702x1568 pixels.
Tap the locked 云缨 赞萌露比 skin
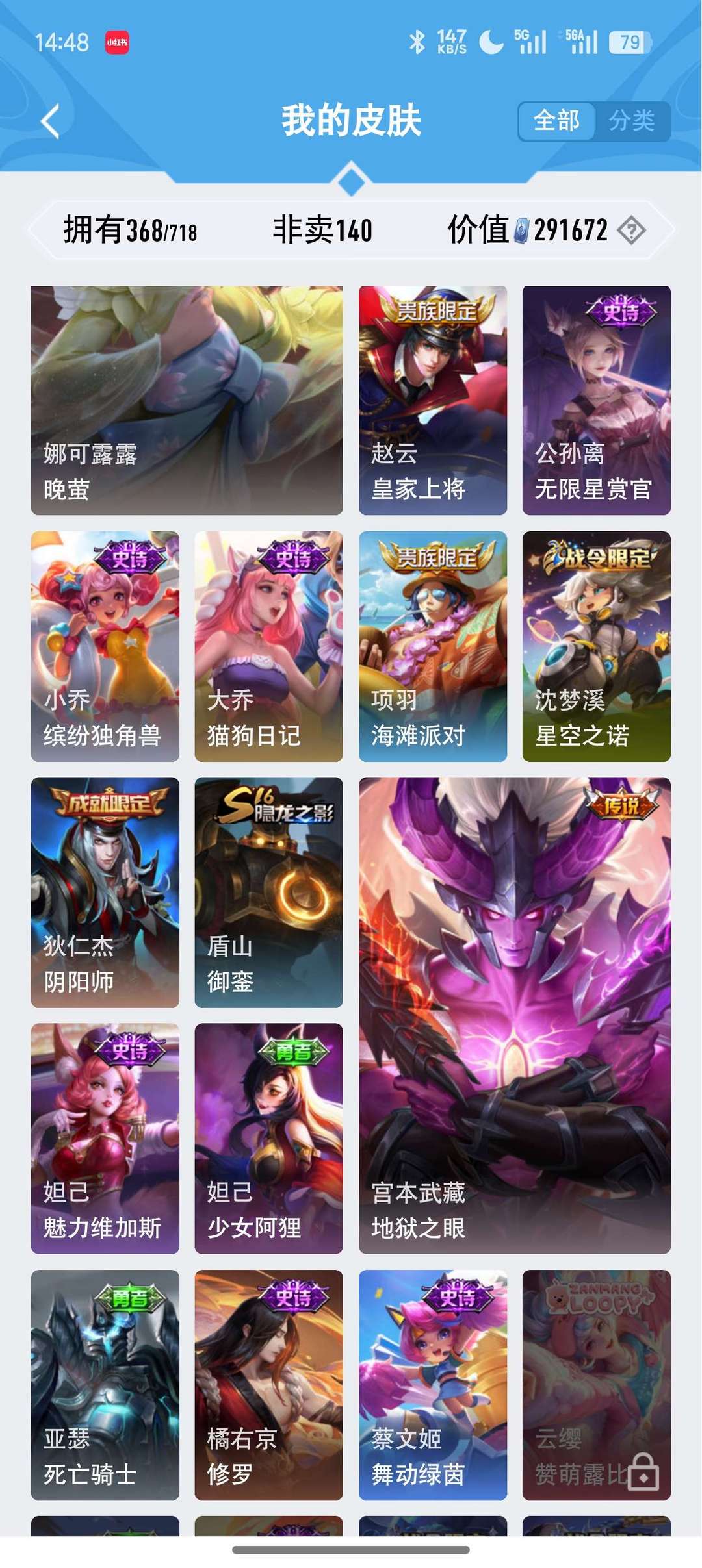597,1385
